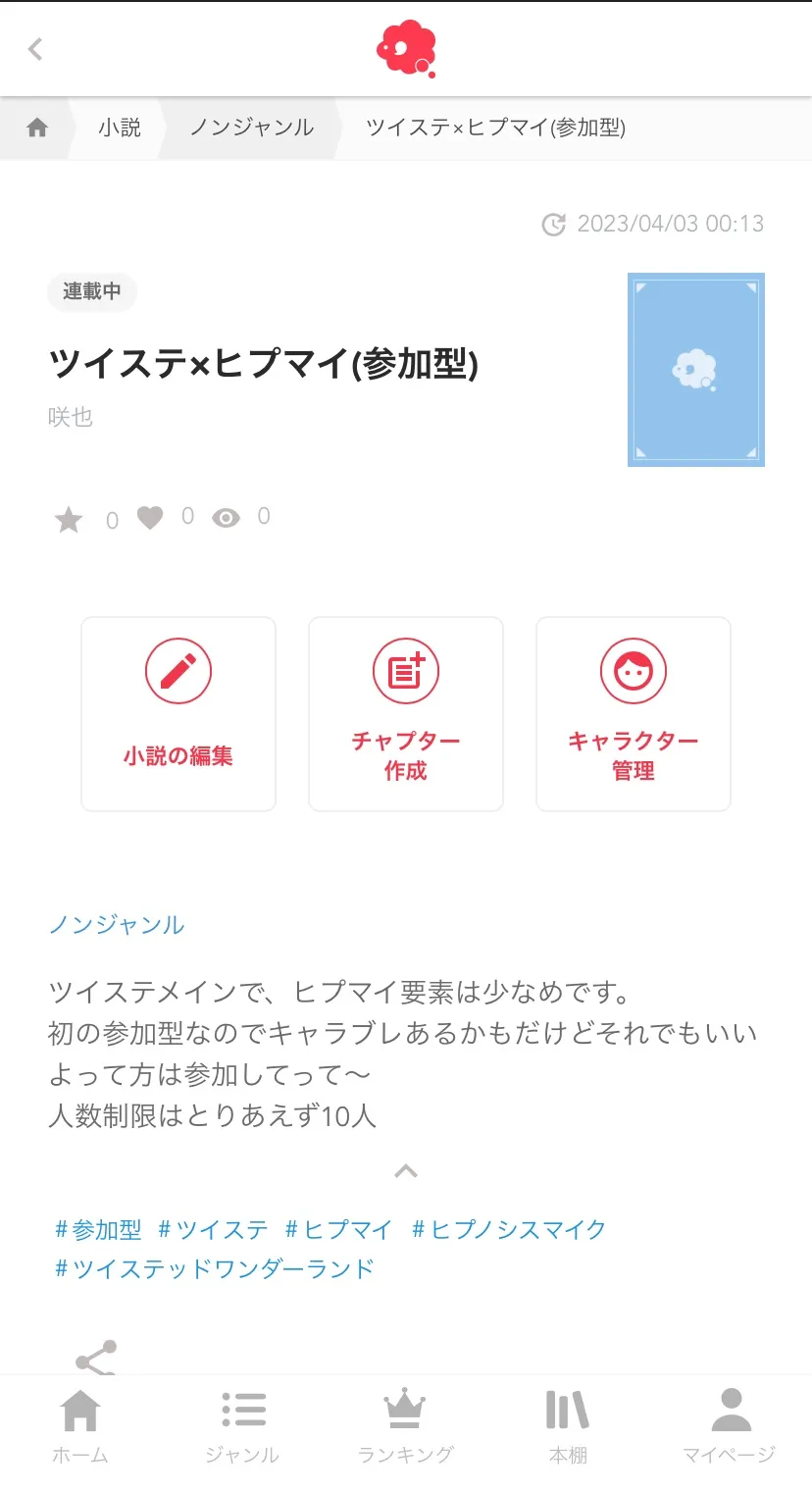Switch to the ホーム tab

pos(80,1428)
